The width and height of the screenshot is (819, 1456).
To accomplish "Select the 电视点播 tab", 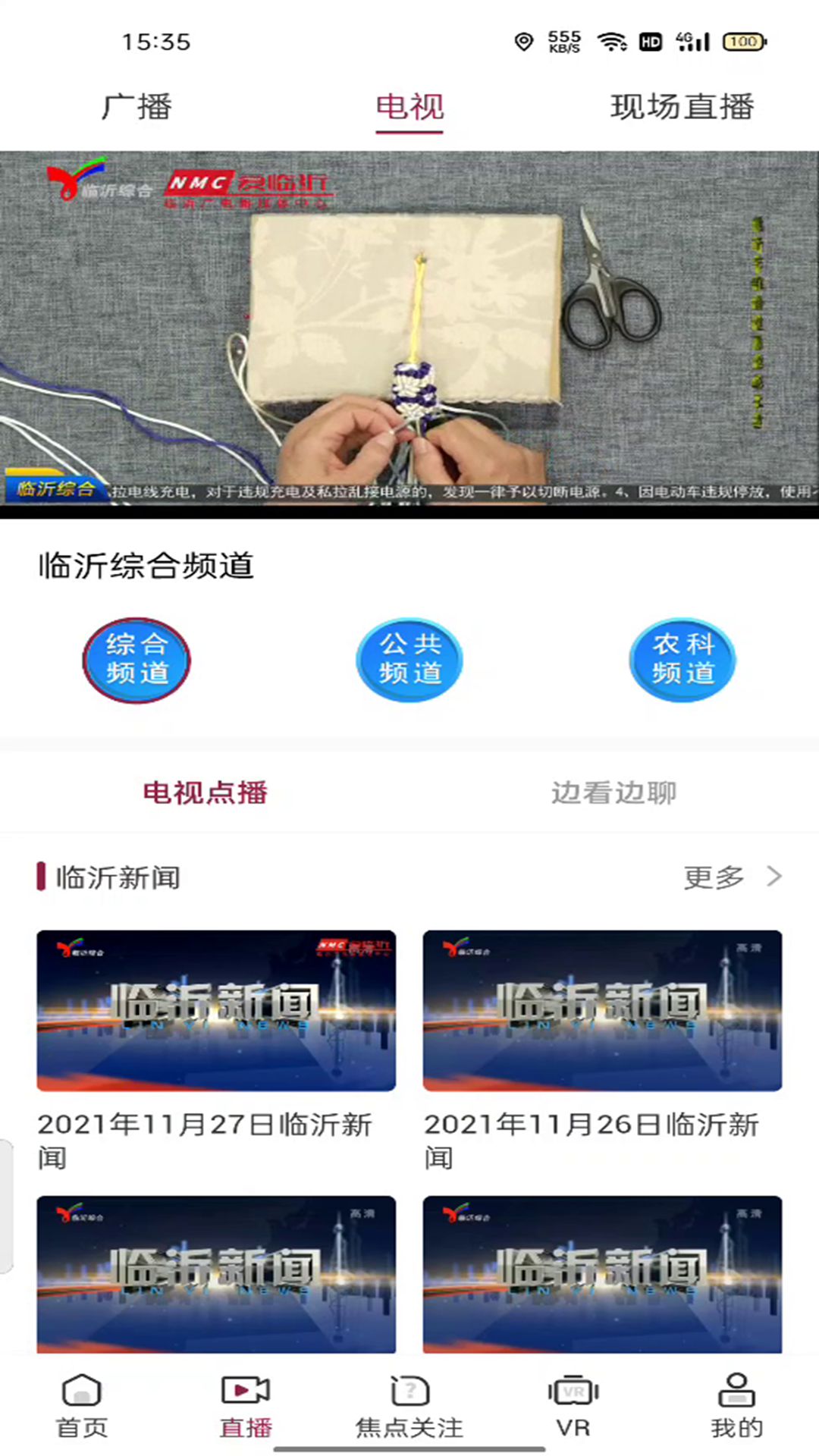I will click(205, 793).
